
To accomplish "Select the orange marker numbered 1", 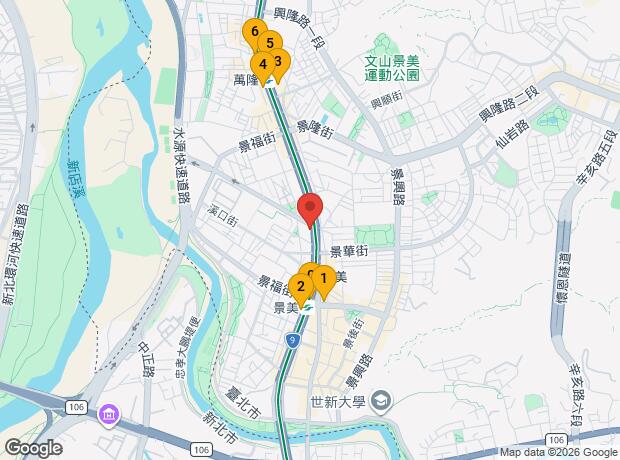I will pyautogui.click(x=323, y=280).
